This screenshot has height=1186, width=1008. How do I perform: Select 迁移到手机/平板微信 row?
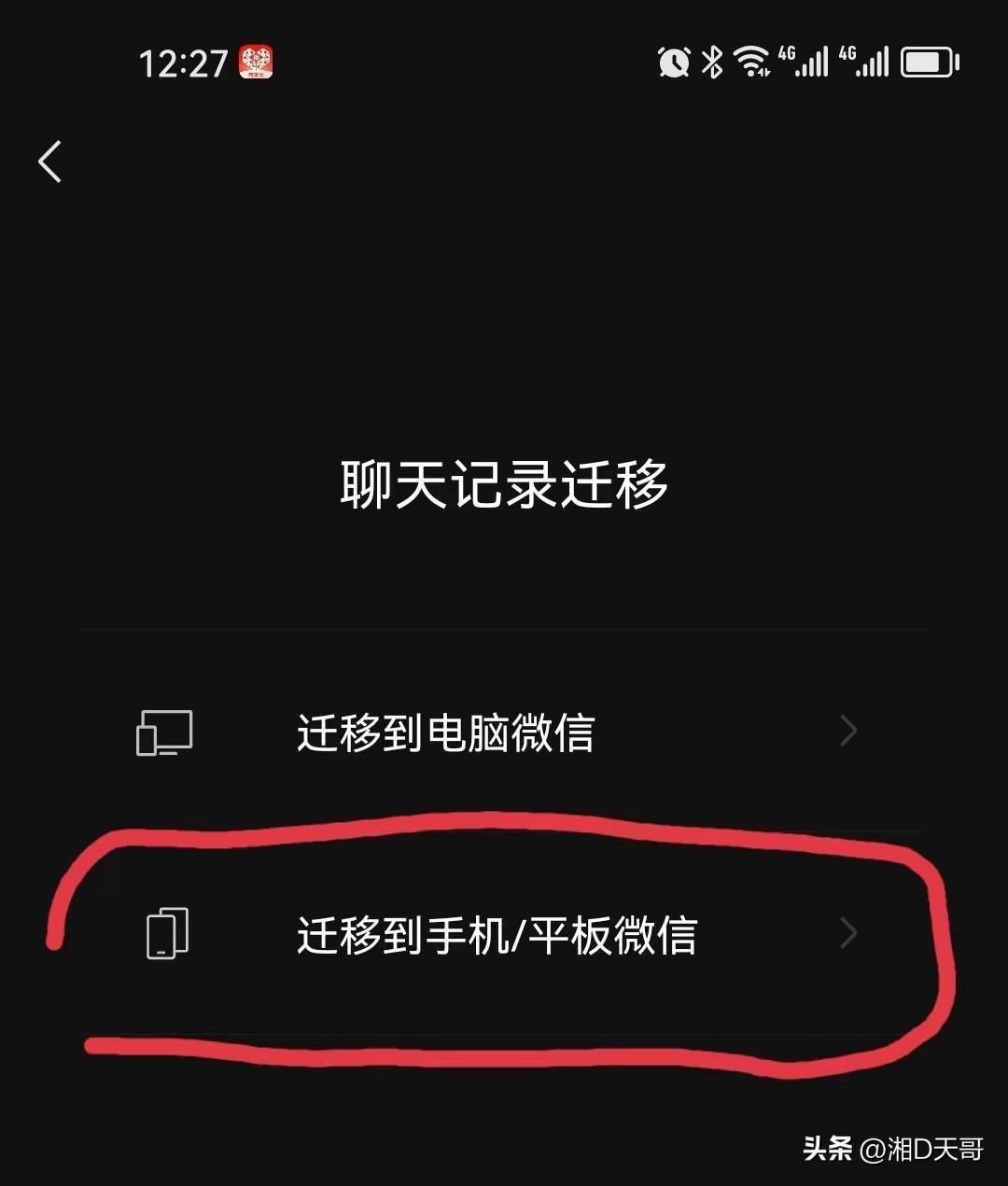(x=497, y=935)
